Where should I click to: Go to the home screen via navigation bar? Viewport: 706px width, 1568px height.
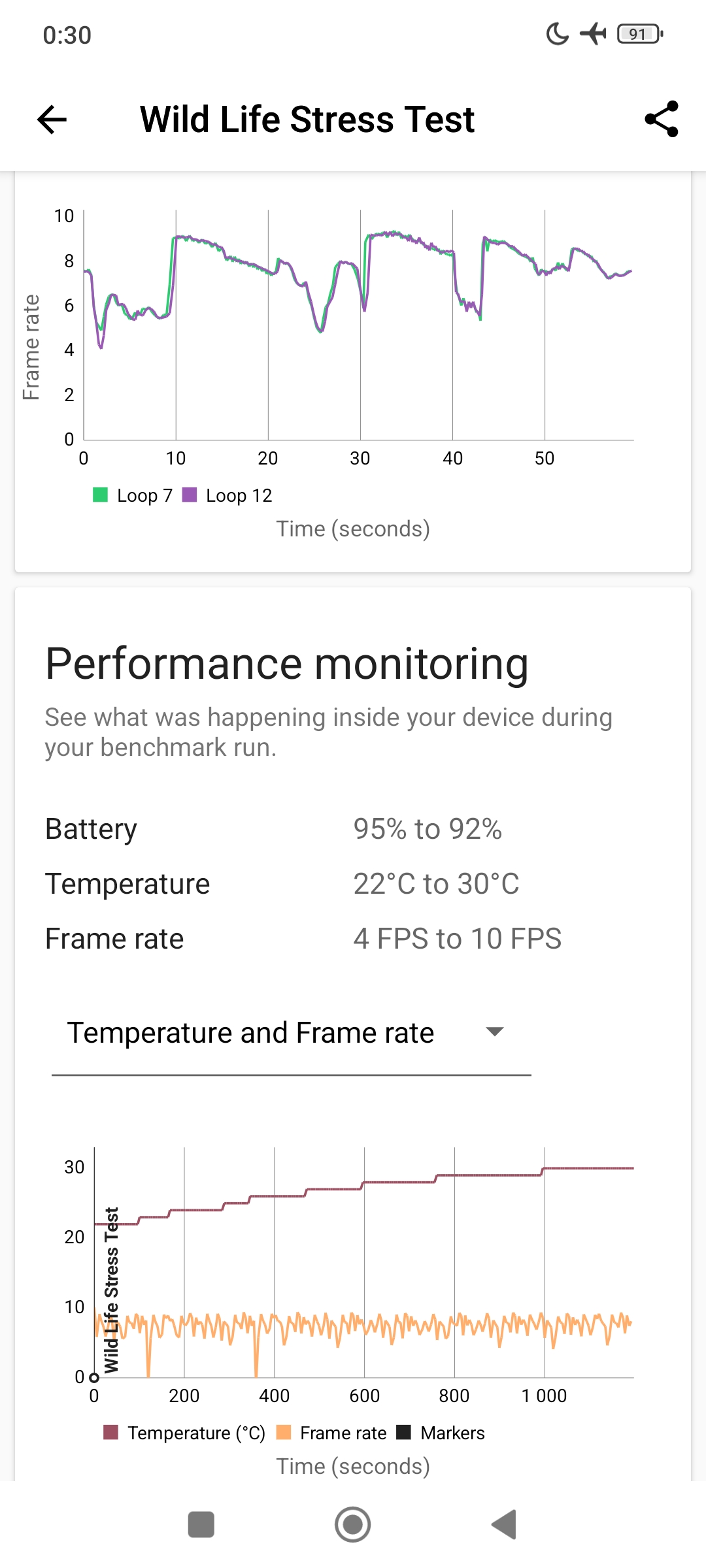point(353,1525)
